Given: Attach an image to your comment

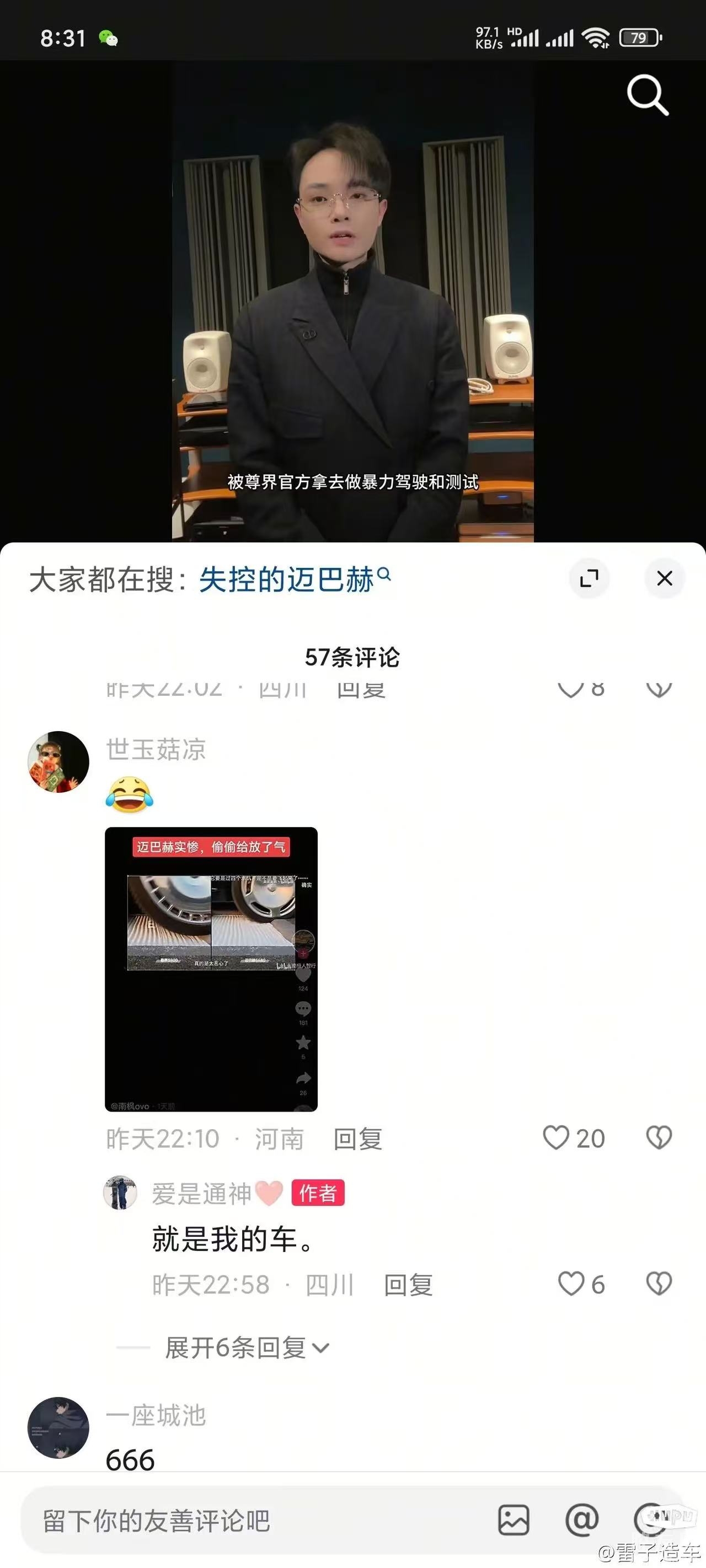Looking at the screenshot, I should click(514, 1521).
